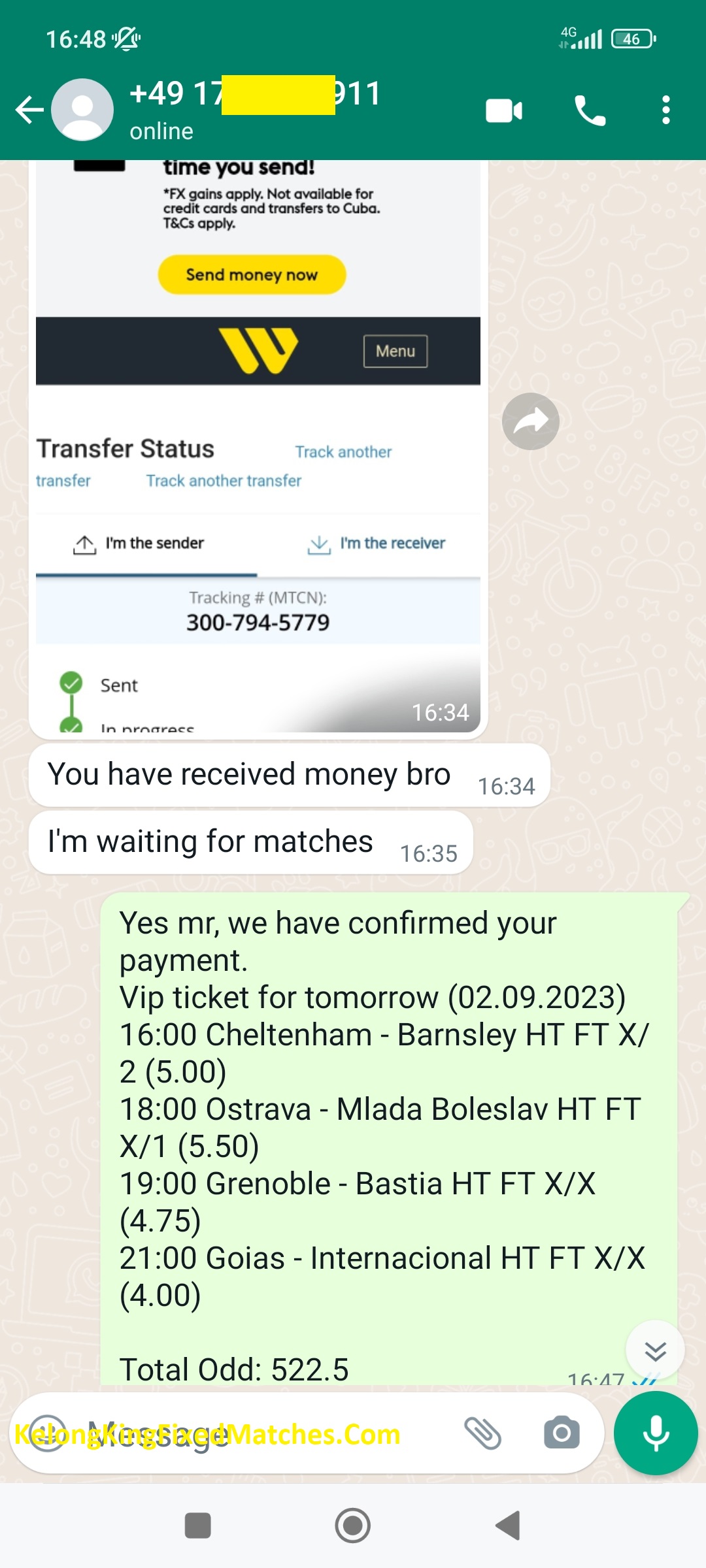Open the emoji picker
Viewport: 706px width, 1568px height.
pyautogui.click(x=48, y=1433)
